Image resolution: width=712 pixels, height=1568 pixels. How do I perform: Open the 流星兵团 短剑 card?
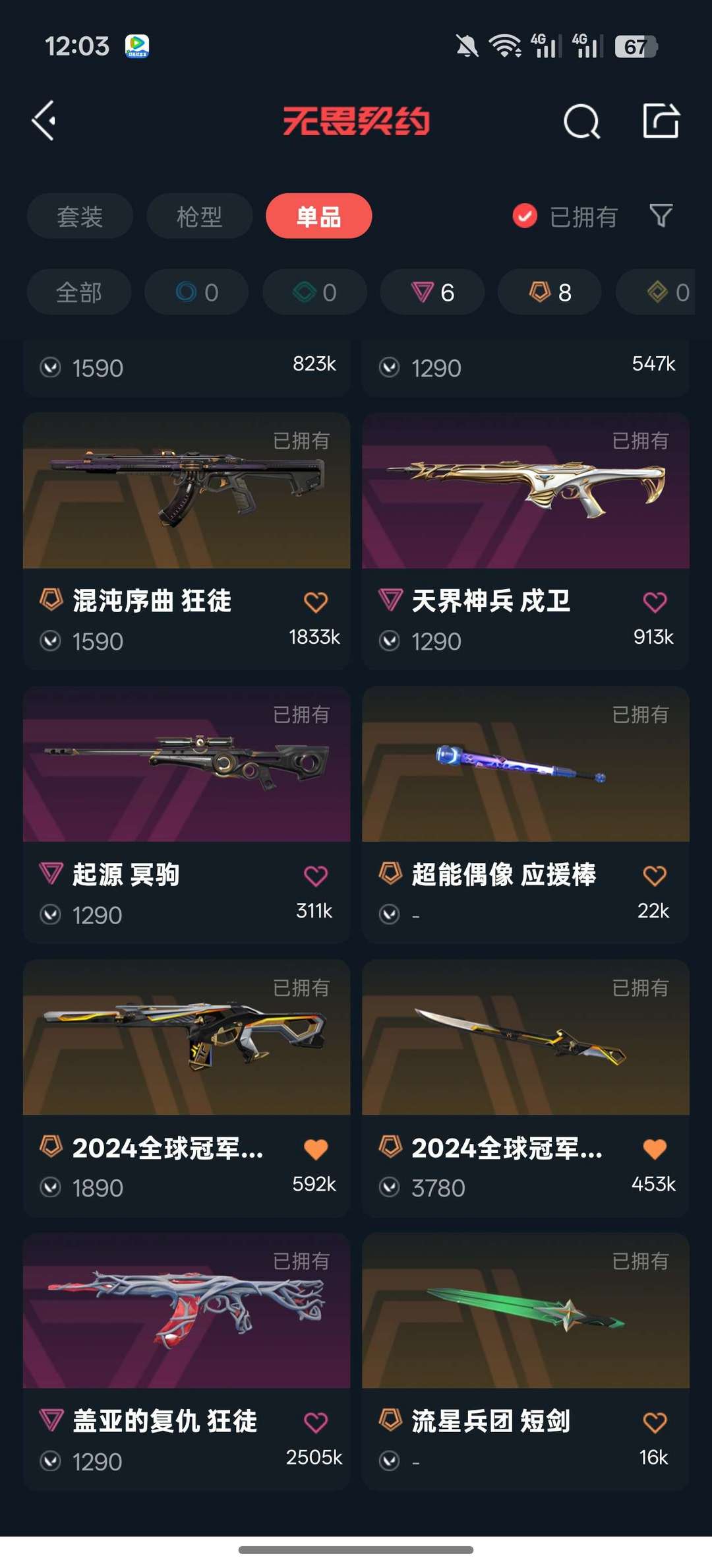point(525,1311)
